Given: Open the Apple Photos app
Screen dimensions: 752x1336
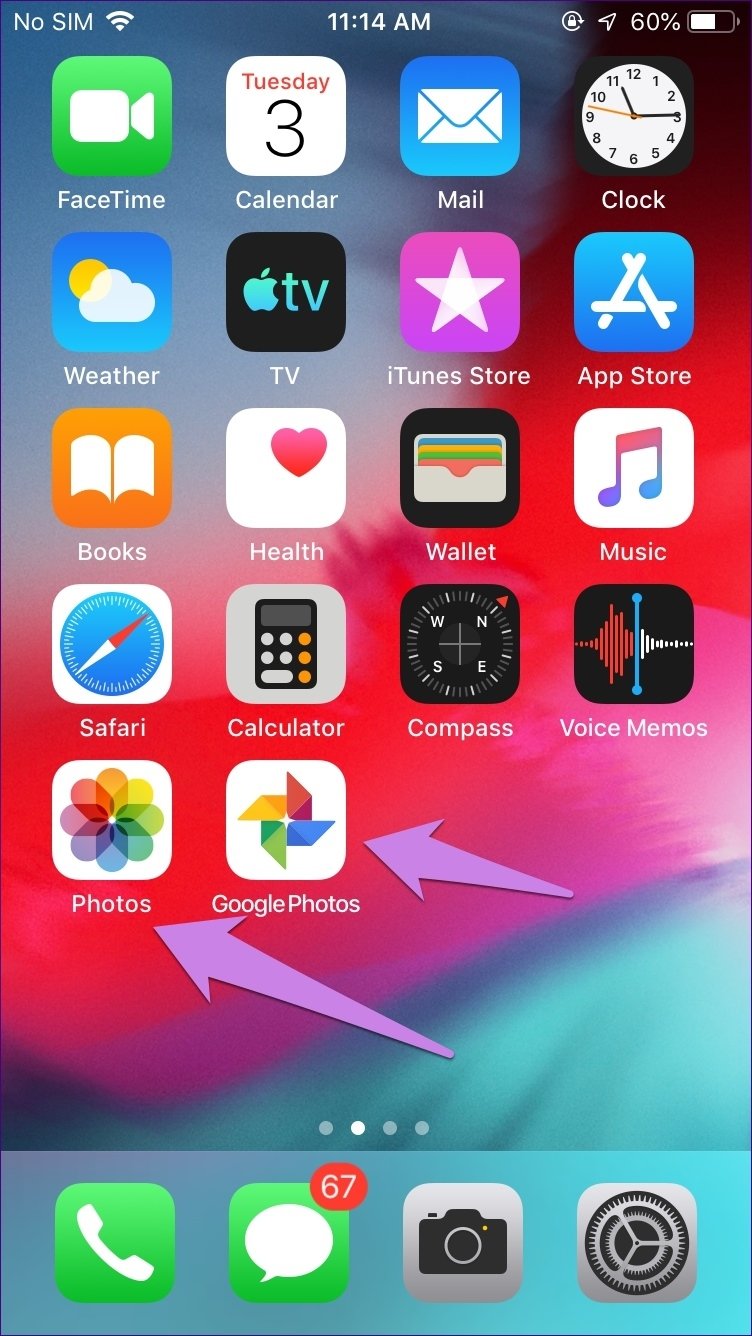Looking at the screenshot, I should tap(112, 820).
